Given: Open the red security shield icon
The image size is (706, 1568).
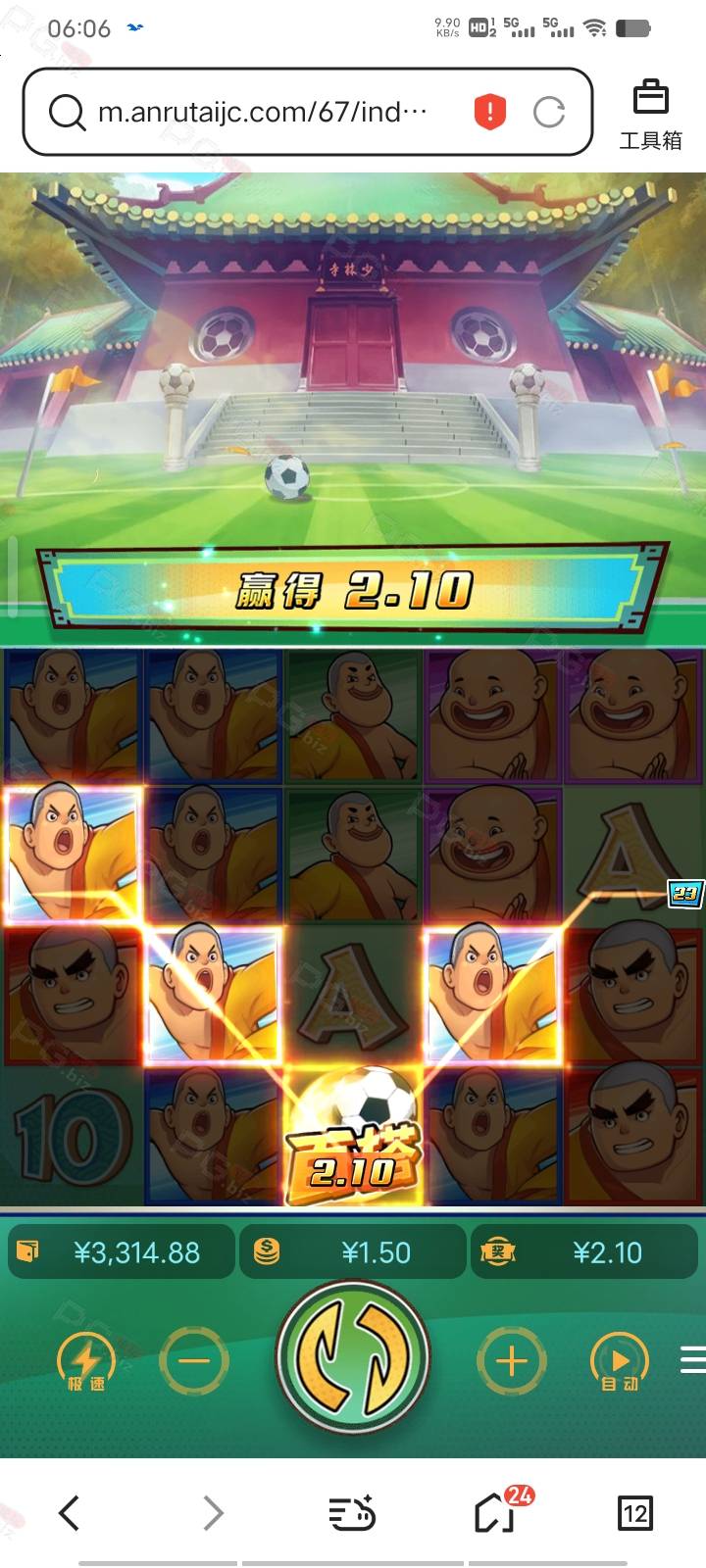Looking at the screenshot, I should (489, 113).
